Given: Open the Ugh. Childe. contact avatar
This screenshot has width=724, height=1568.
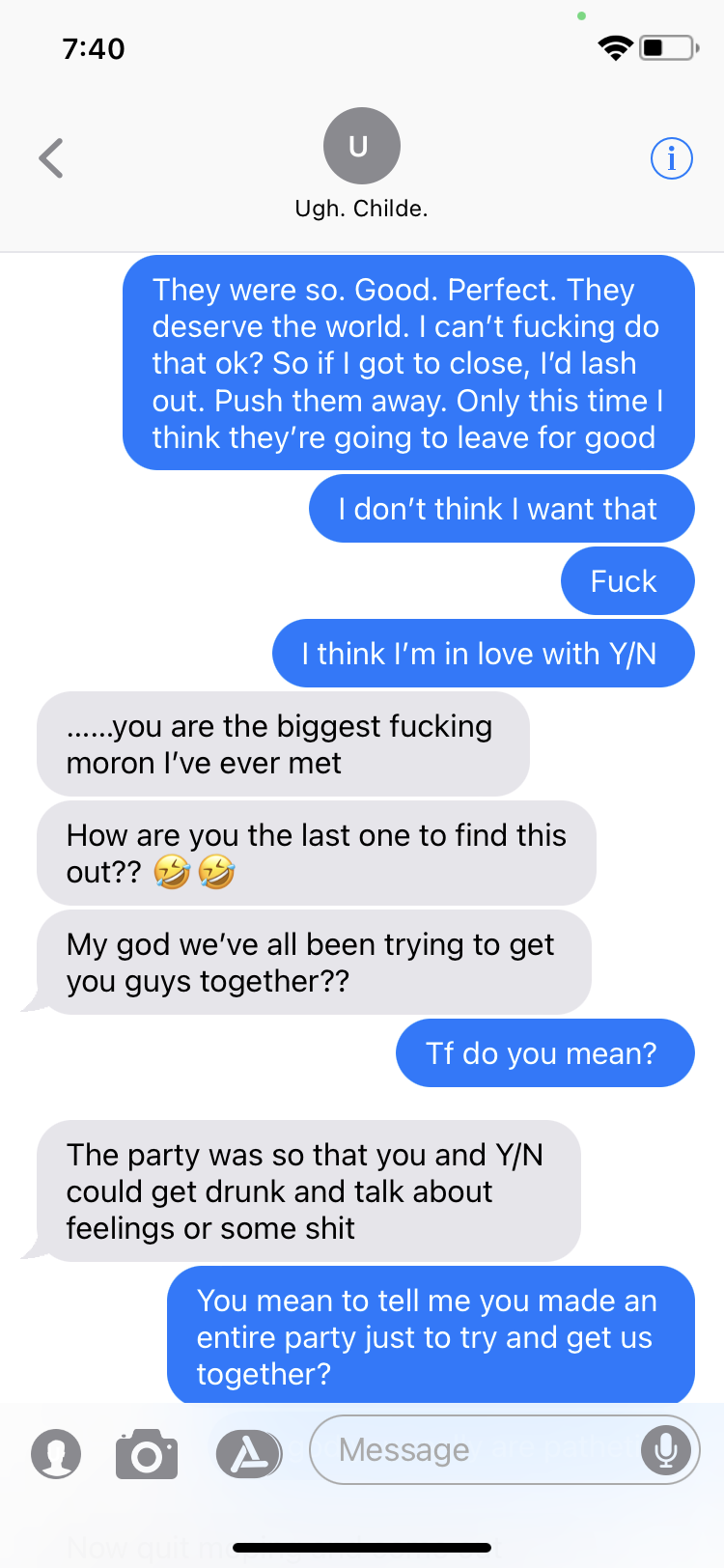Looking at the screenshot, I should (x=361, y=146).
